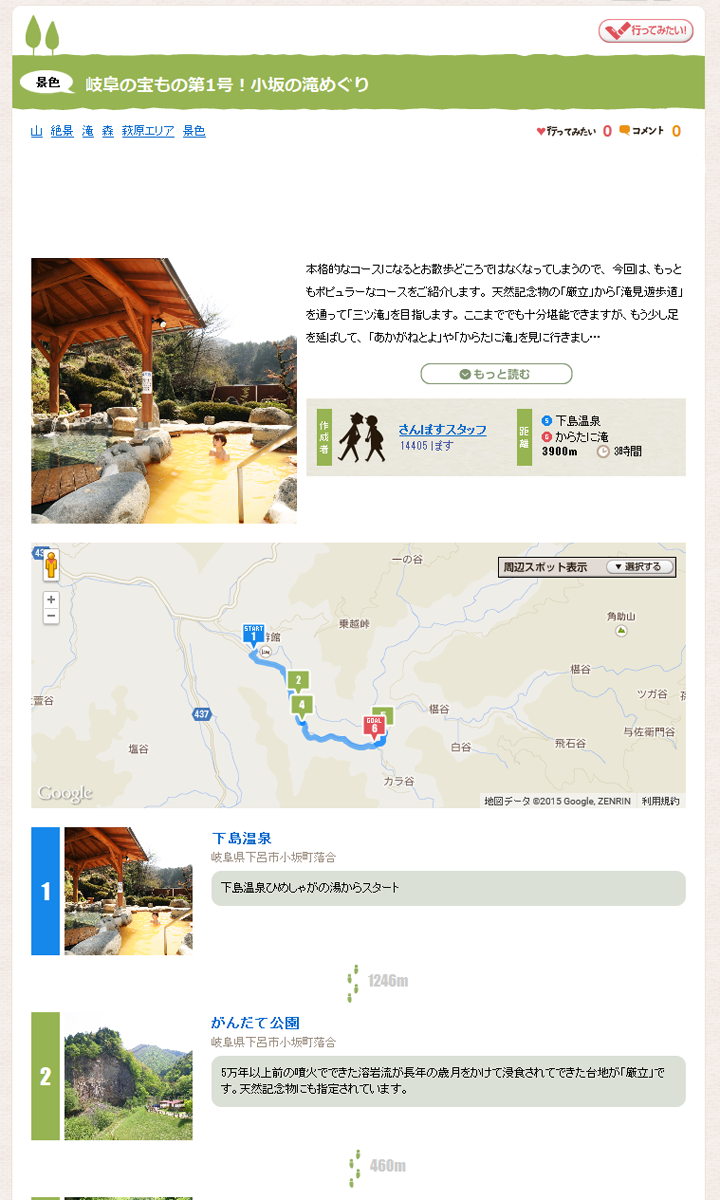Expand the description with もっと読む

tap(496, 373)
